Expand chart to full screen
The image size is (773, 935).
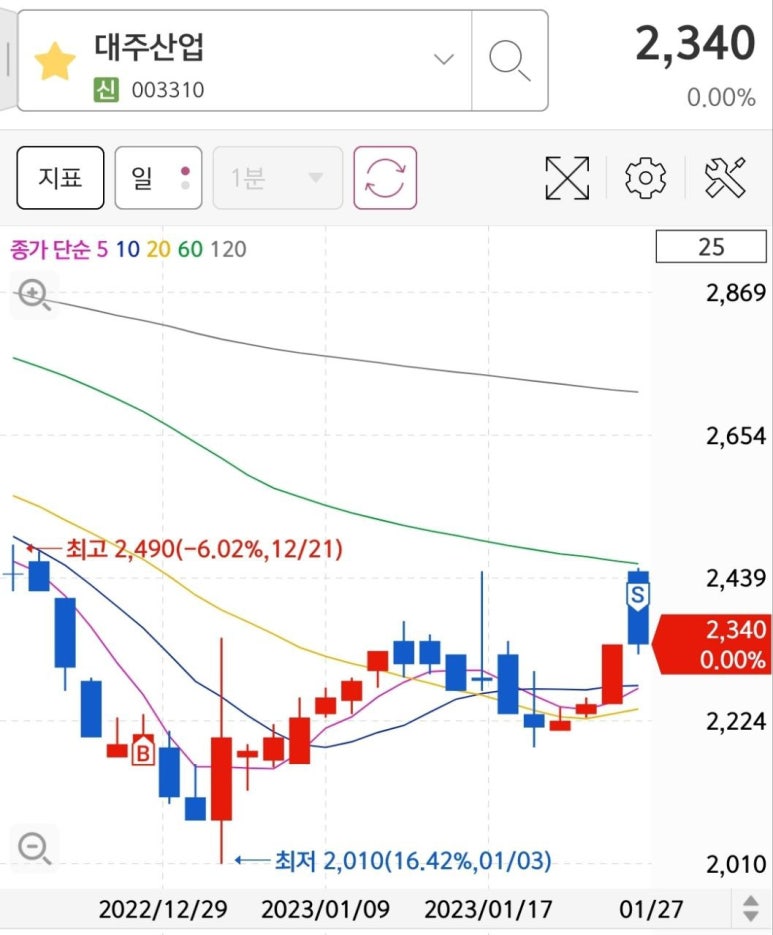(567, 178)
